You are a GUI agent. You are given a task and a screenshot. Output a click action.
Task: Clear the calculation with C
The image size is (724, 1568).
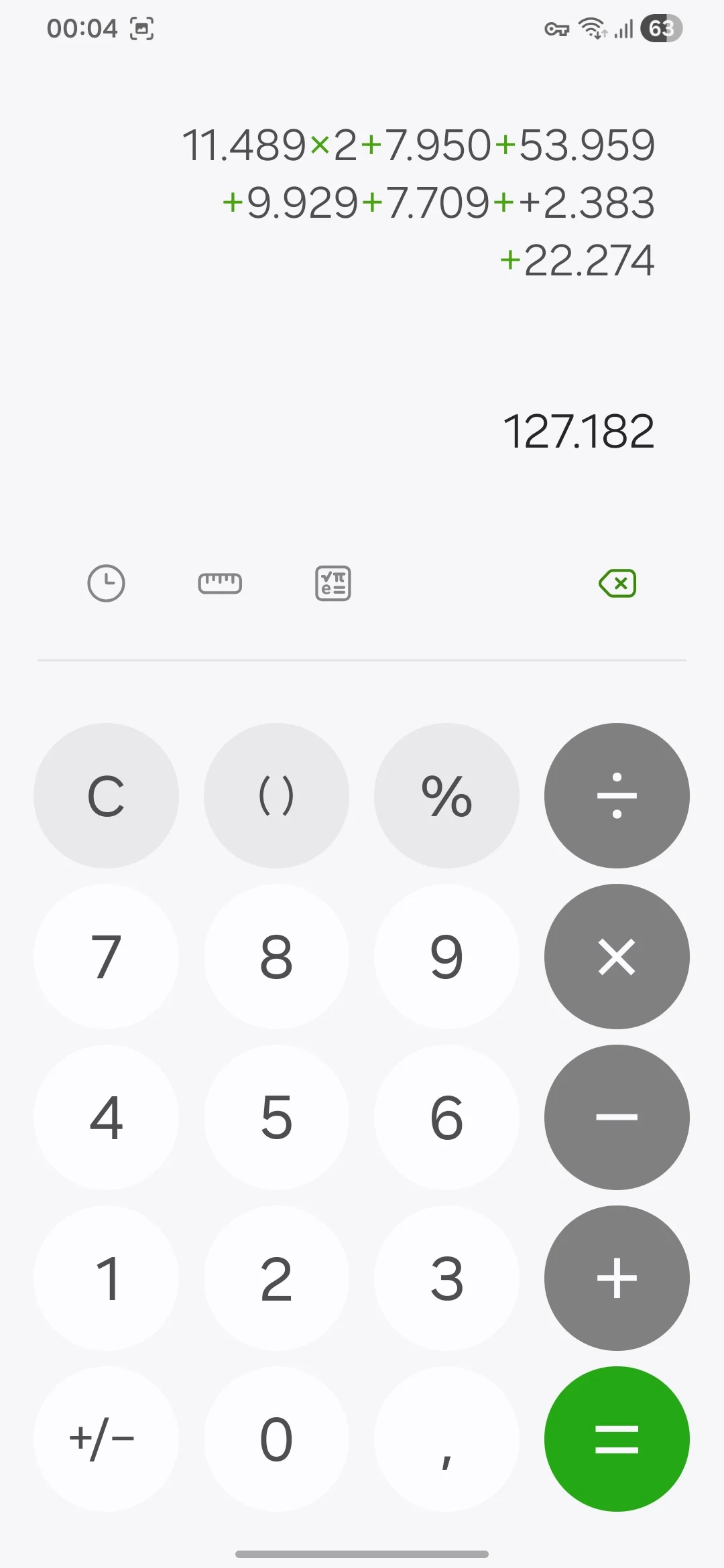tap(106, 795)
